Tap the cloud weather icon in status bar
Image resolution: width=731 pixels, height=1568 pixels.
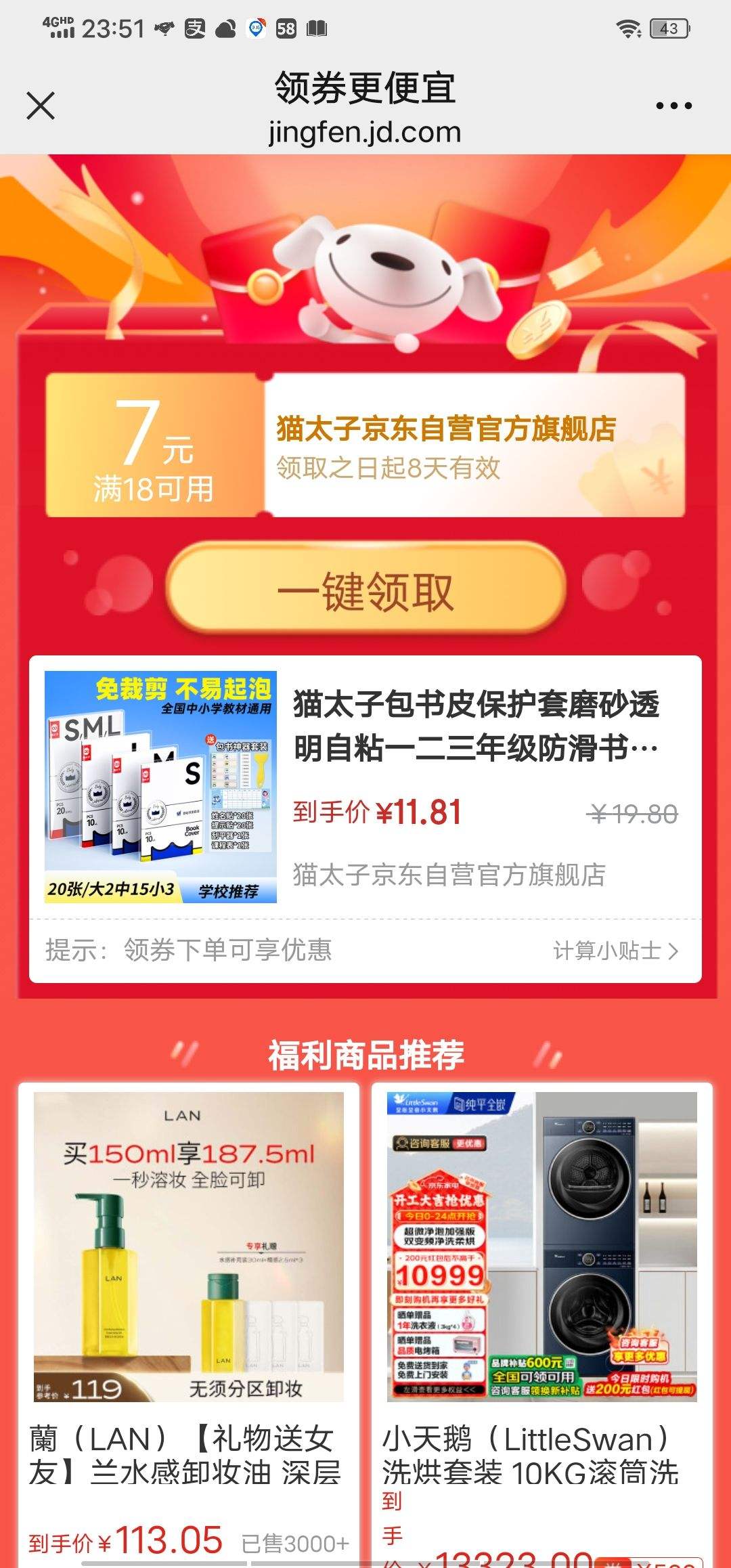point(227,27)
